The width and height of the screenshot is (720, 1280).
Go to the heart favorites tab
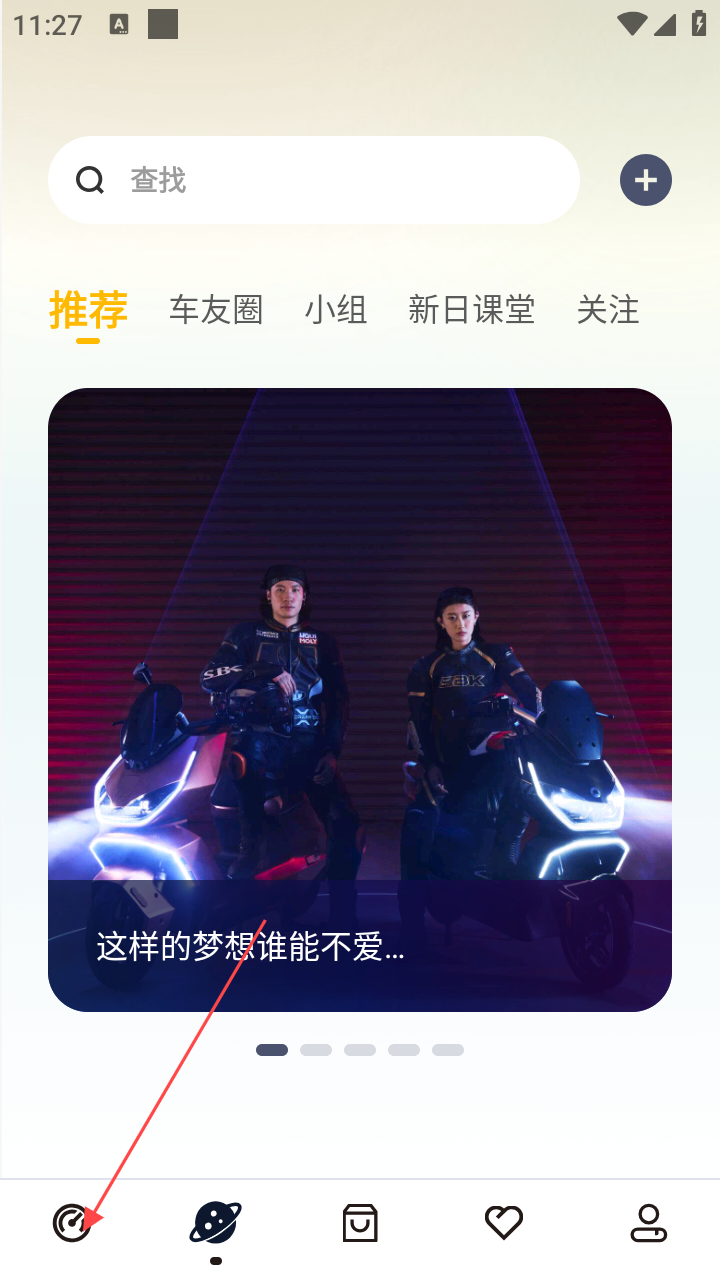(504, 1222)
